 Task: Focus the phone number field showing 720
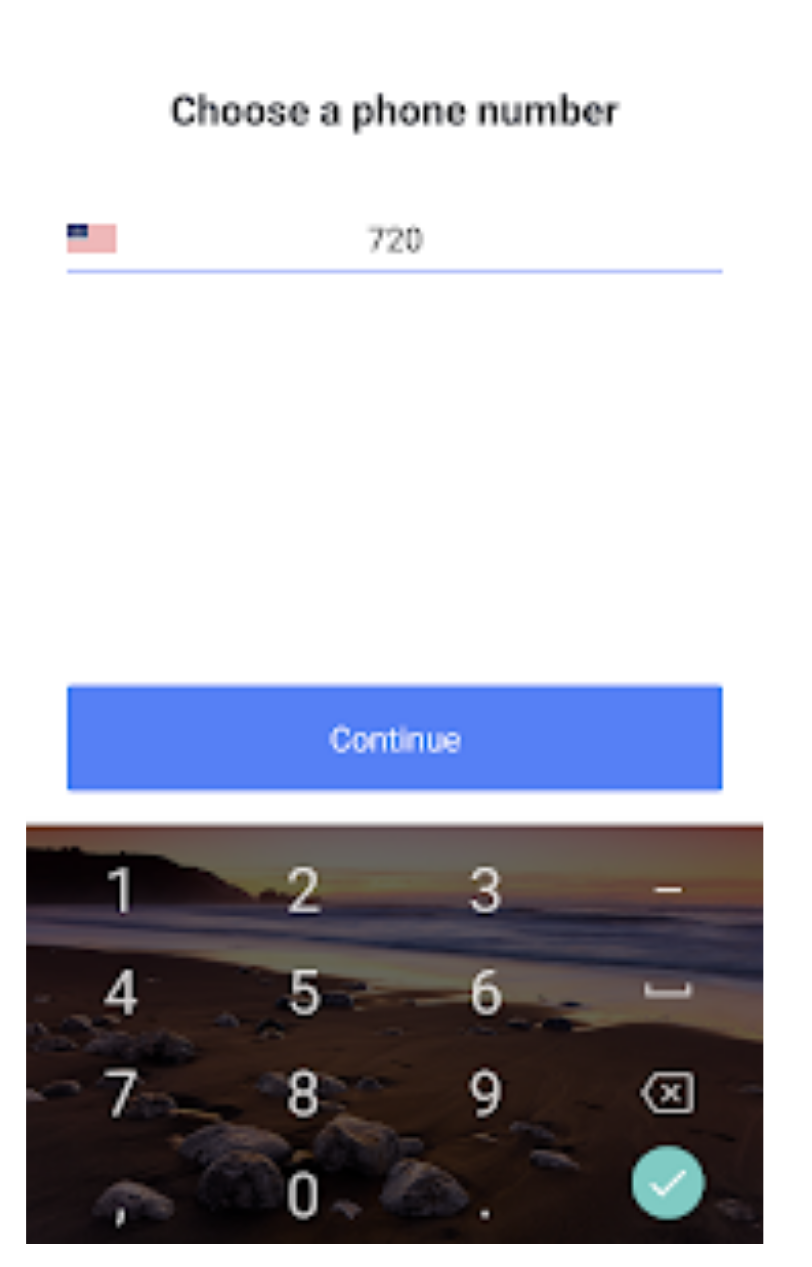click(394, 240)
